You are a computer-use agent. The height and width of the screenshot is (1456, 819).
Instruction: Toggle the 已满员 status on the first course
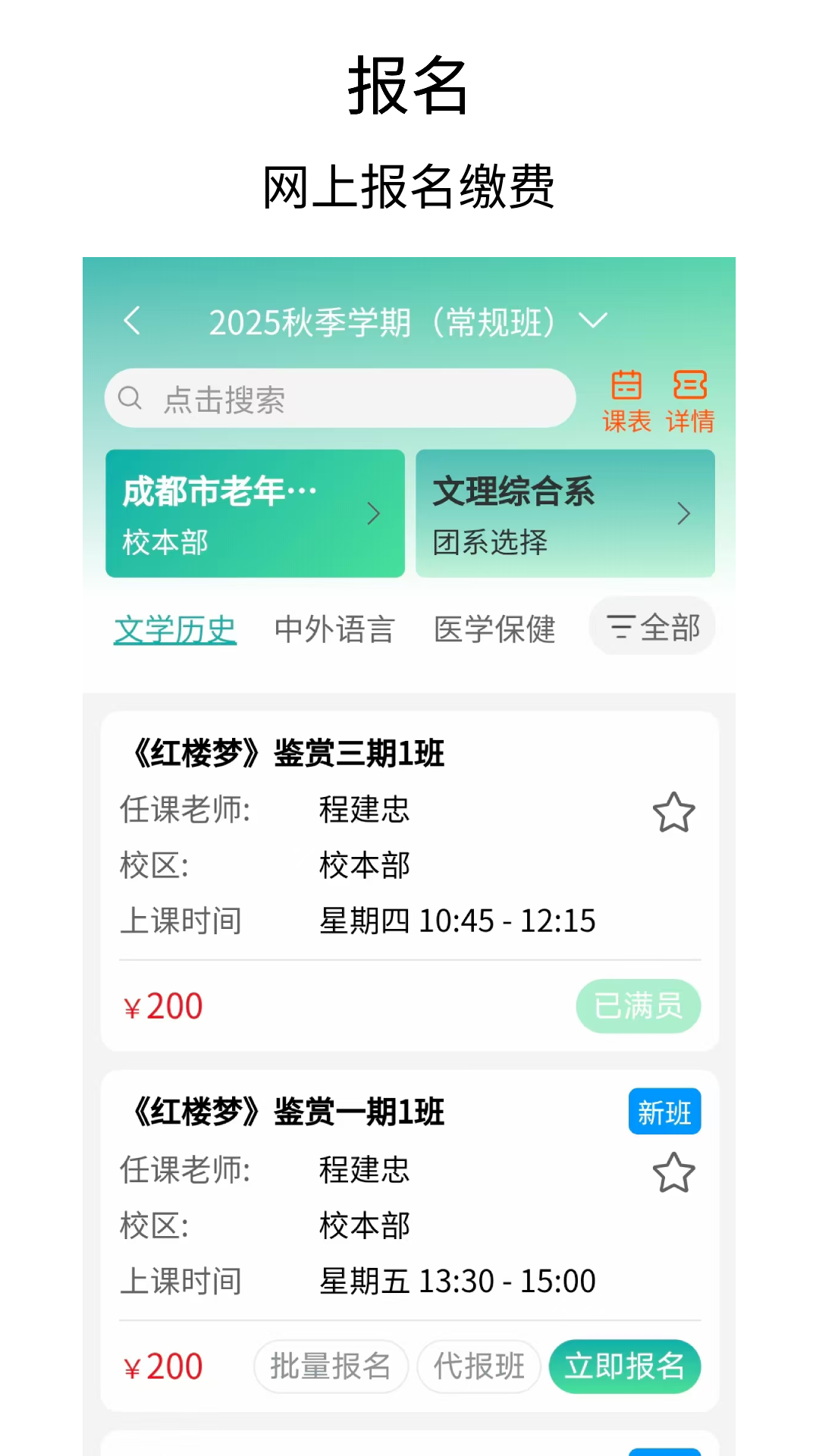638,1006
